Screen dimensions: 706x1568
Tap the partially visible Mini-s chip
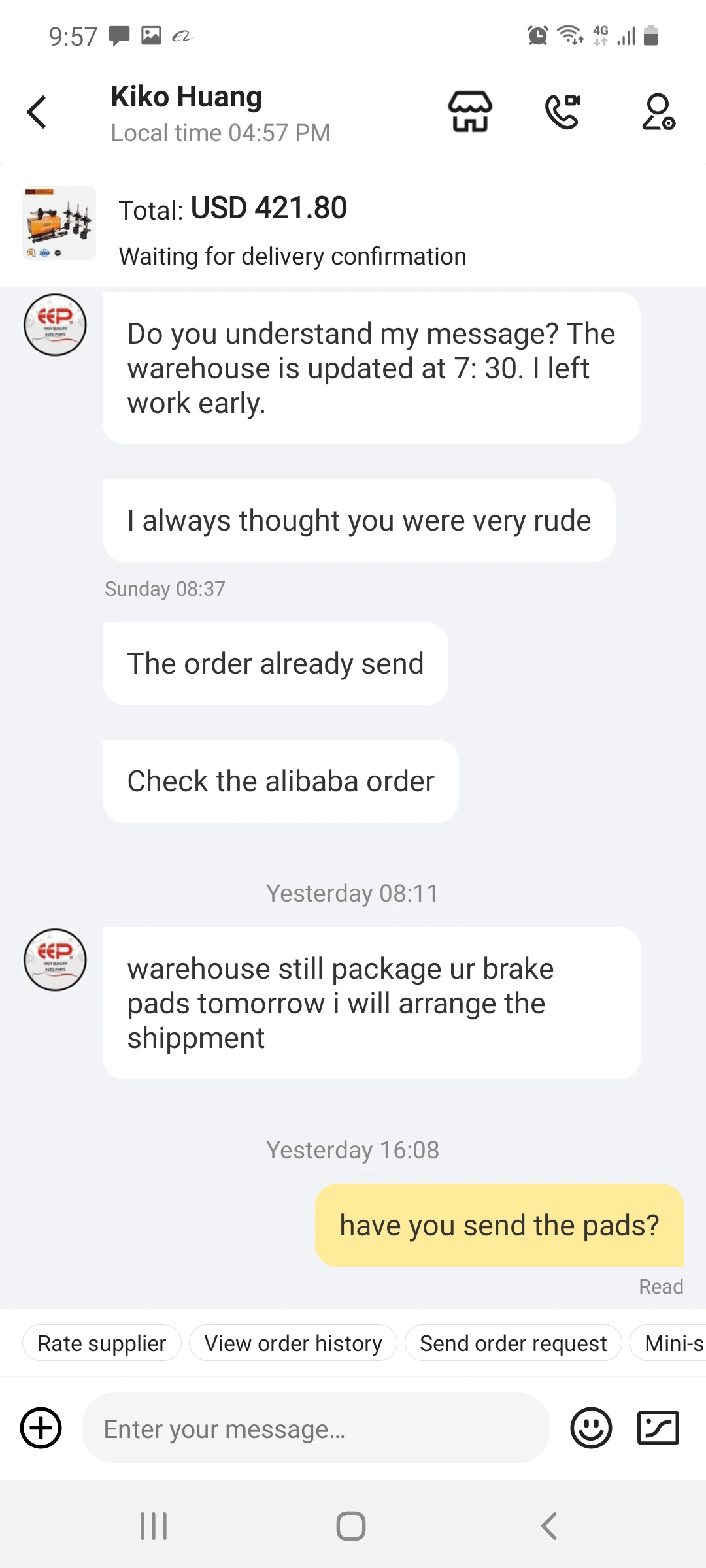(x=668, y=1343)
